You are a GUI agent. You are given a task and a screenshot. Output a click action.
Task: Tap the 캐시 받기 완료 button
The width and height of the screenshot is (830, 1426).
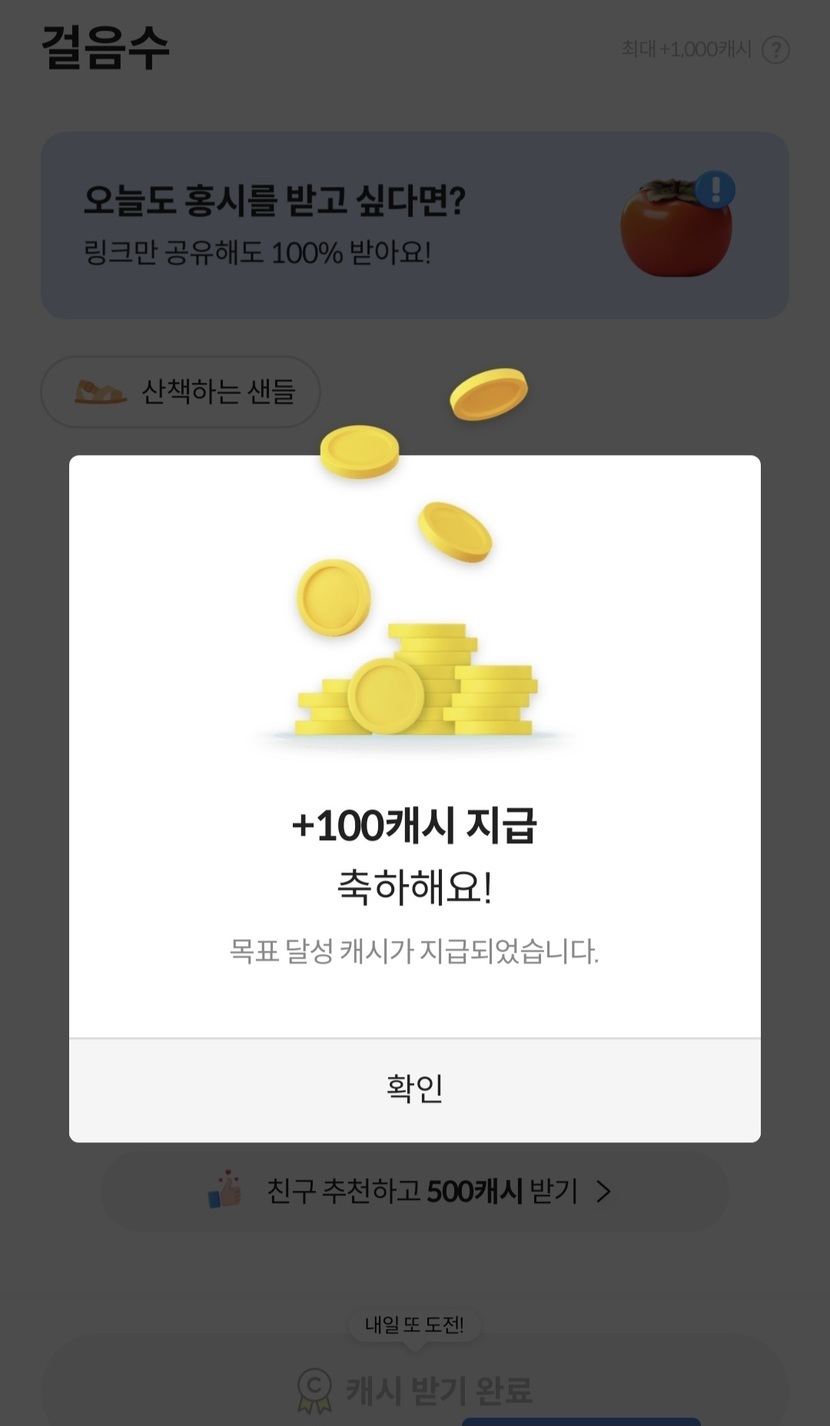[414, 1388]
